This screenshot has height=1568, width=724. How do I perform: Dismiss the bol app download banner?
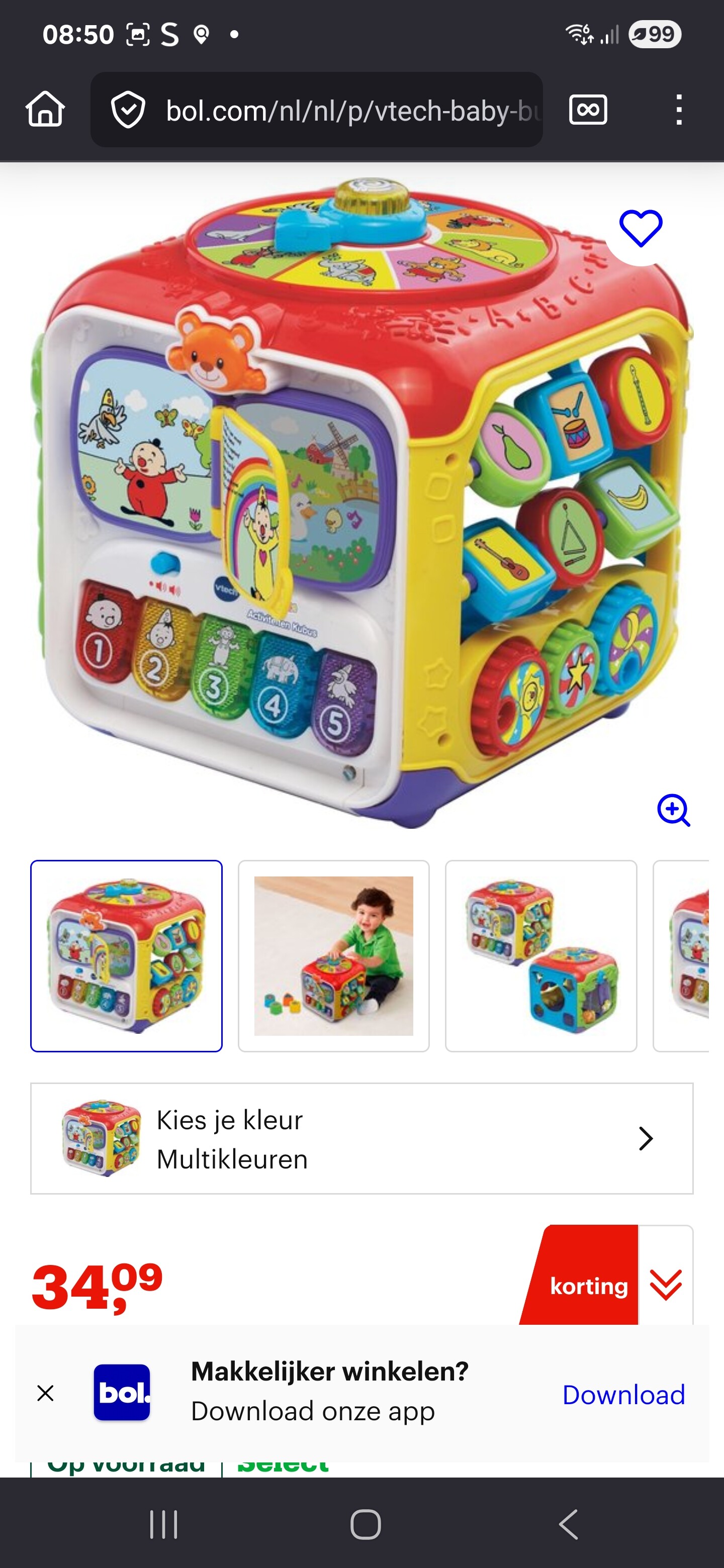pyautogui.click(x=46, y=1393)
